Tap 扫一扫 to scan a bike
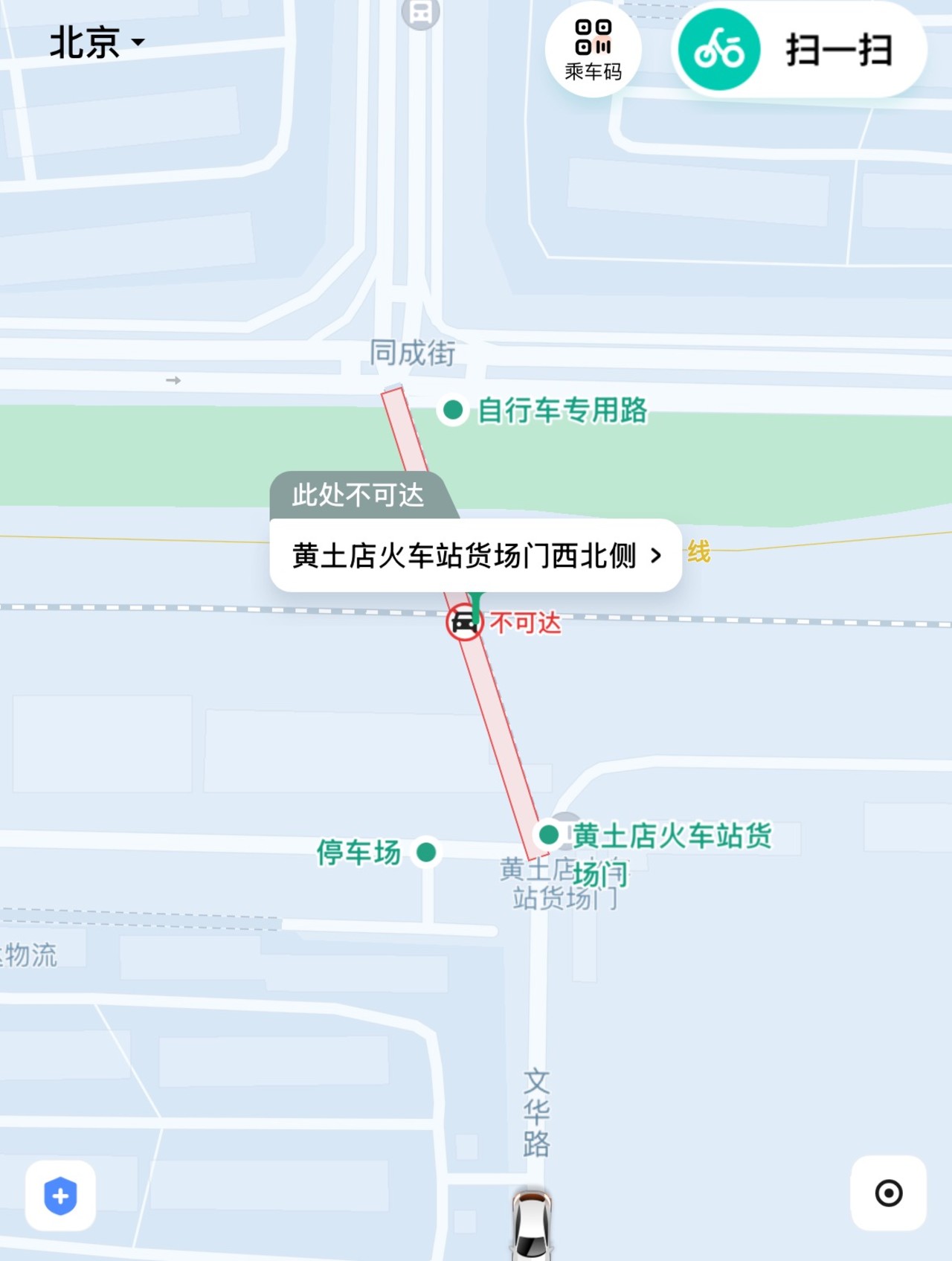 click(x=799, y=50)
